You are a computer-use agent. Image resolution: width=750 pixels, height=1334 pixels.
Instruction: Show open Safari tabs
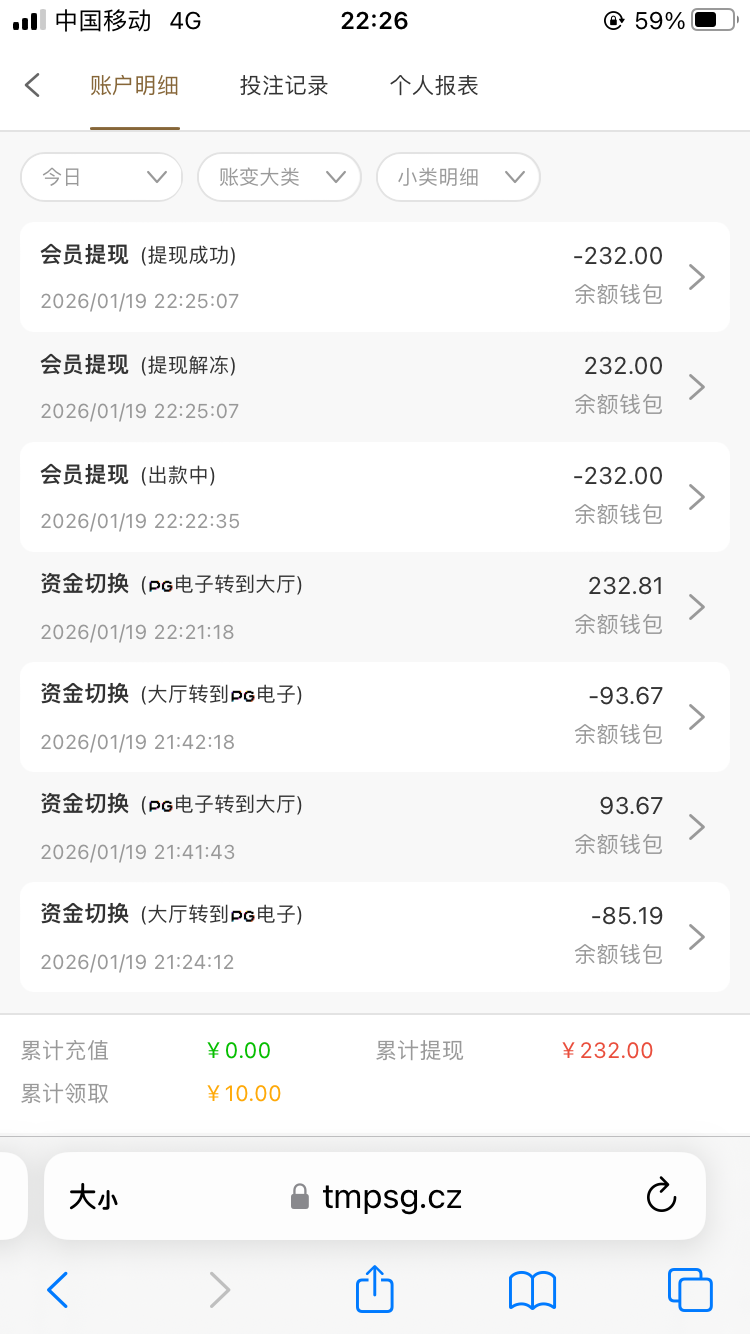(690, 1290)
